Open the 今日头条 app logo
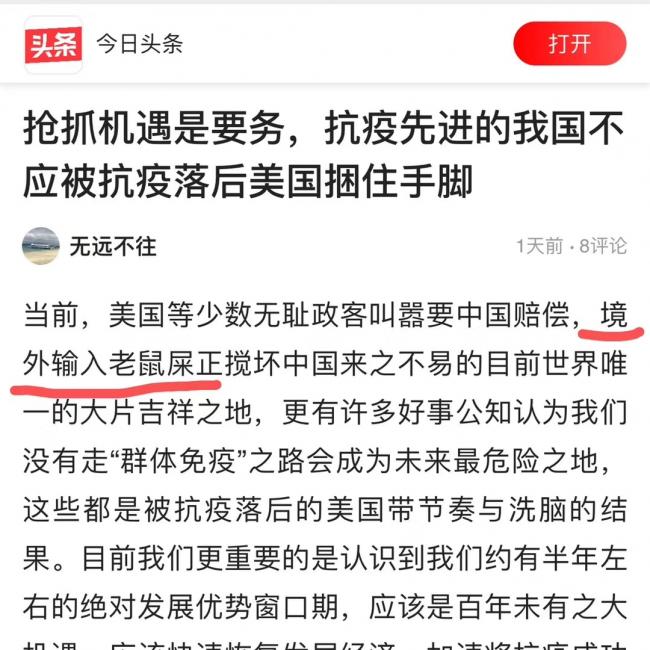 point(53,45)
